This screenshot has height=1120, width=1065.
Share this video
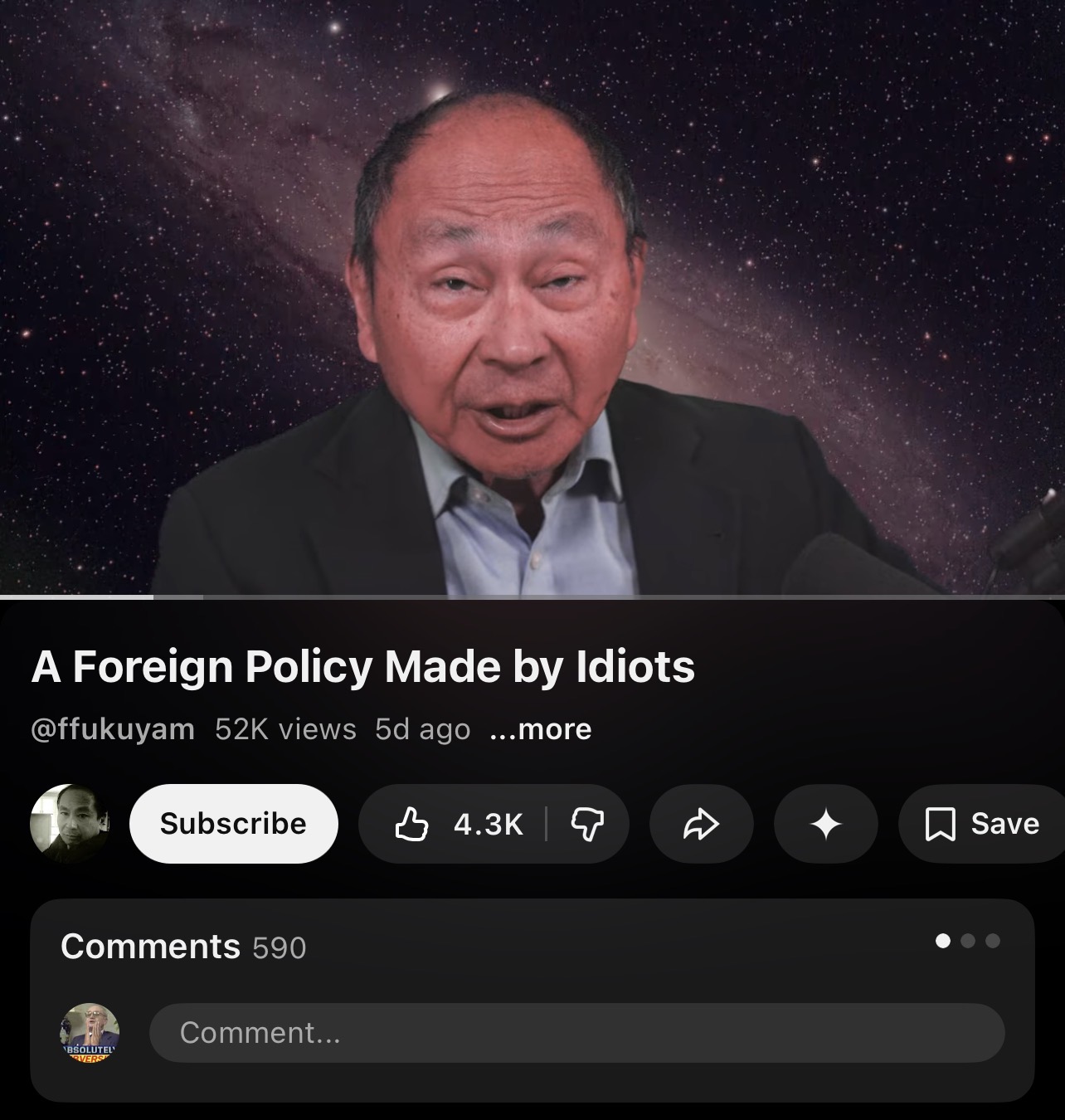(701, 824)
